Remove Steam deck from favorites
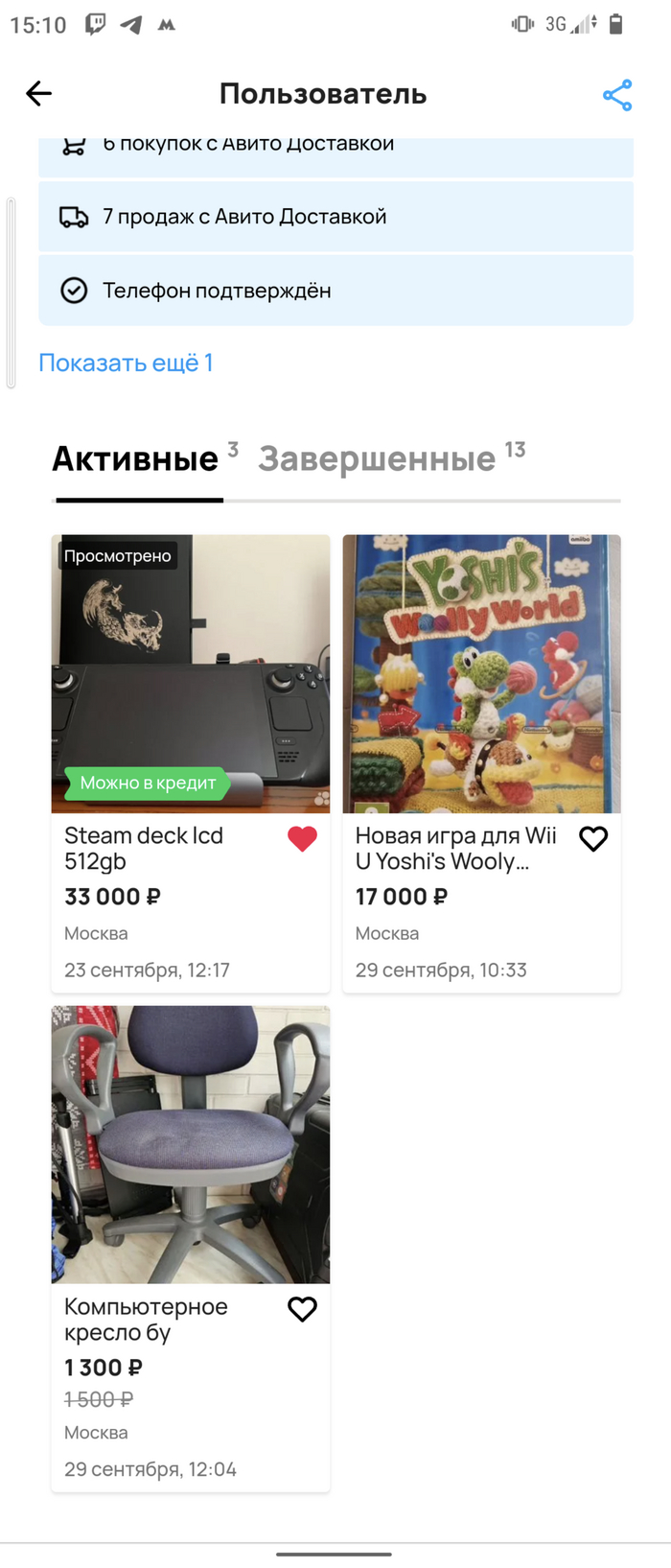Screen dimensions: 671x1568 point(302,839)
